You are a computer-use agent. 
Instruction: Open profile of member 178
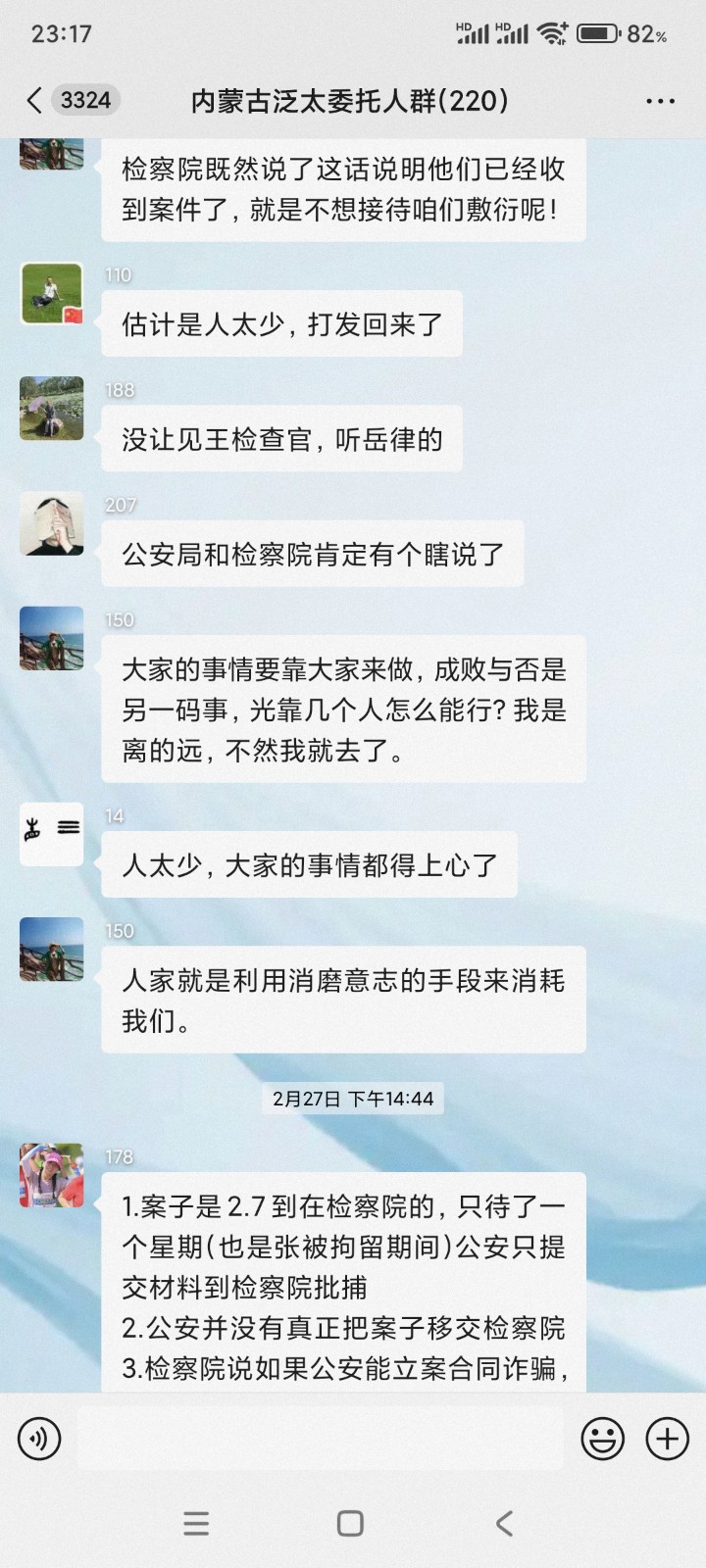[52, 1175]
